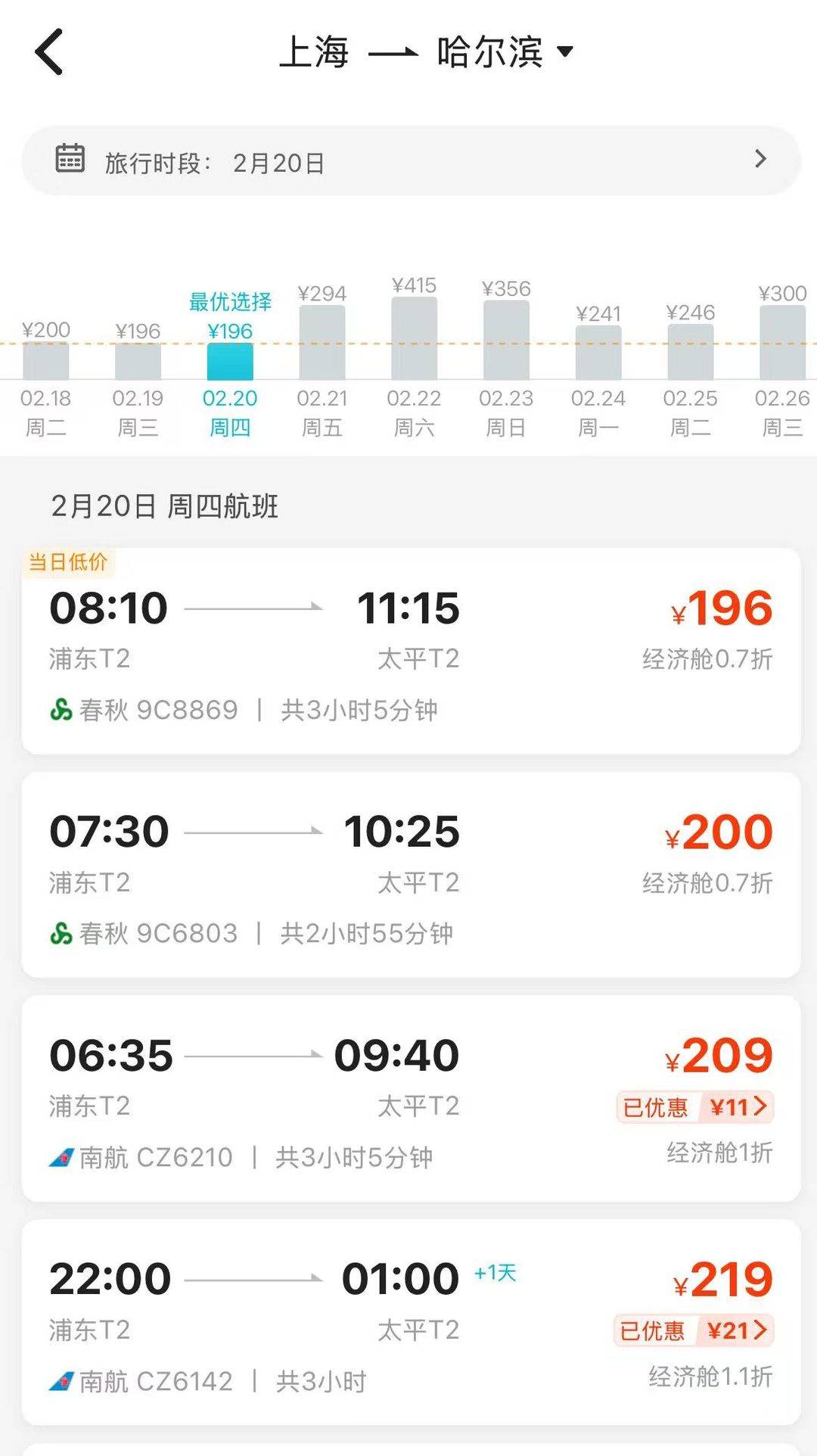Viewport: 817px width, 1456px height.
Task: Select the 02.23 周日 price bar
Action: point(506,341)
